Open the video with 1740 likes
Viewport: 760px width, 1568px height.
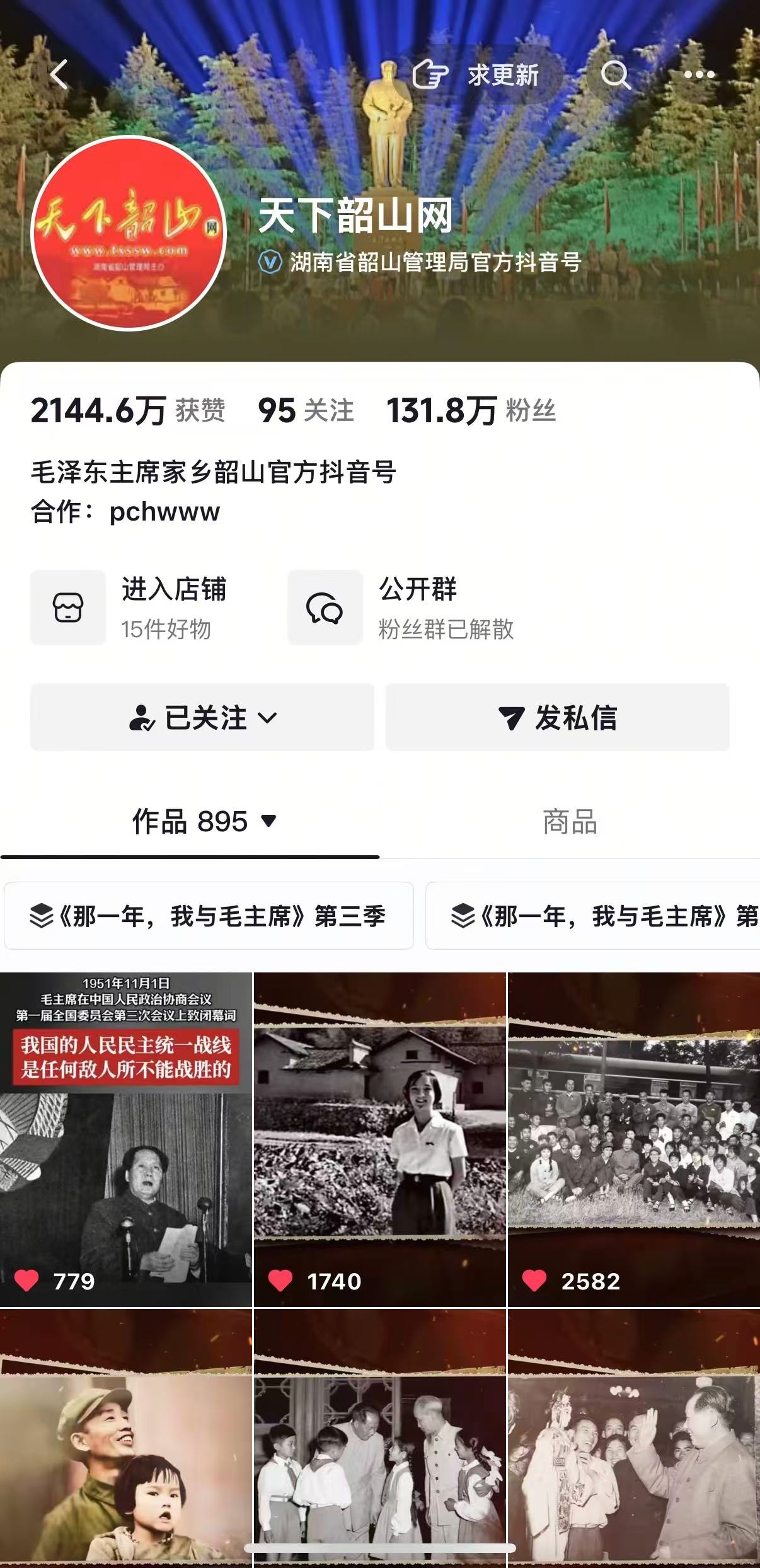379,1141
